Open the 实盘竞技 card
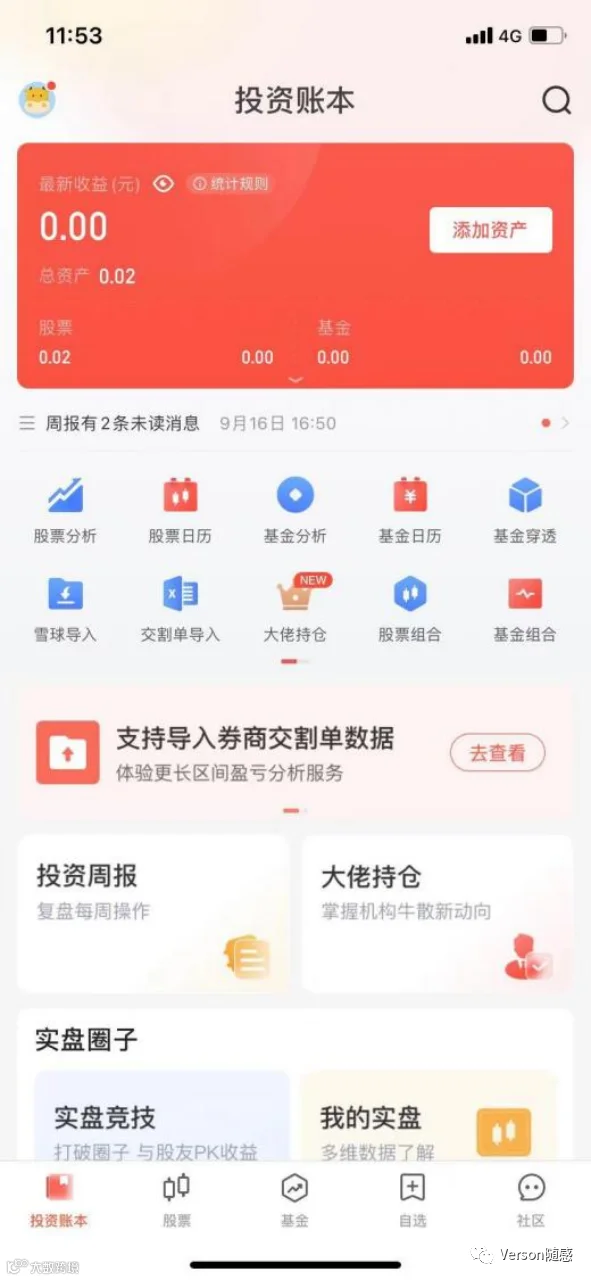Image resolution: width=591 pixels, height=1280 pixels. (x=162, y=1116)
